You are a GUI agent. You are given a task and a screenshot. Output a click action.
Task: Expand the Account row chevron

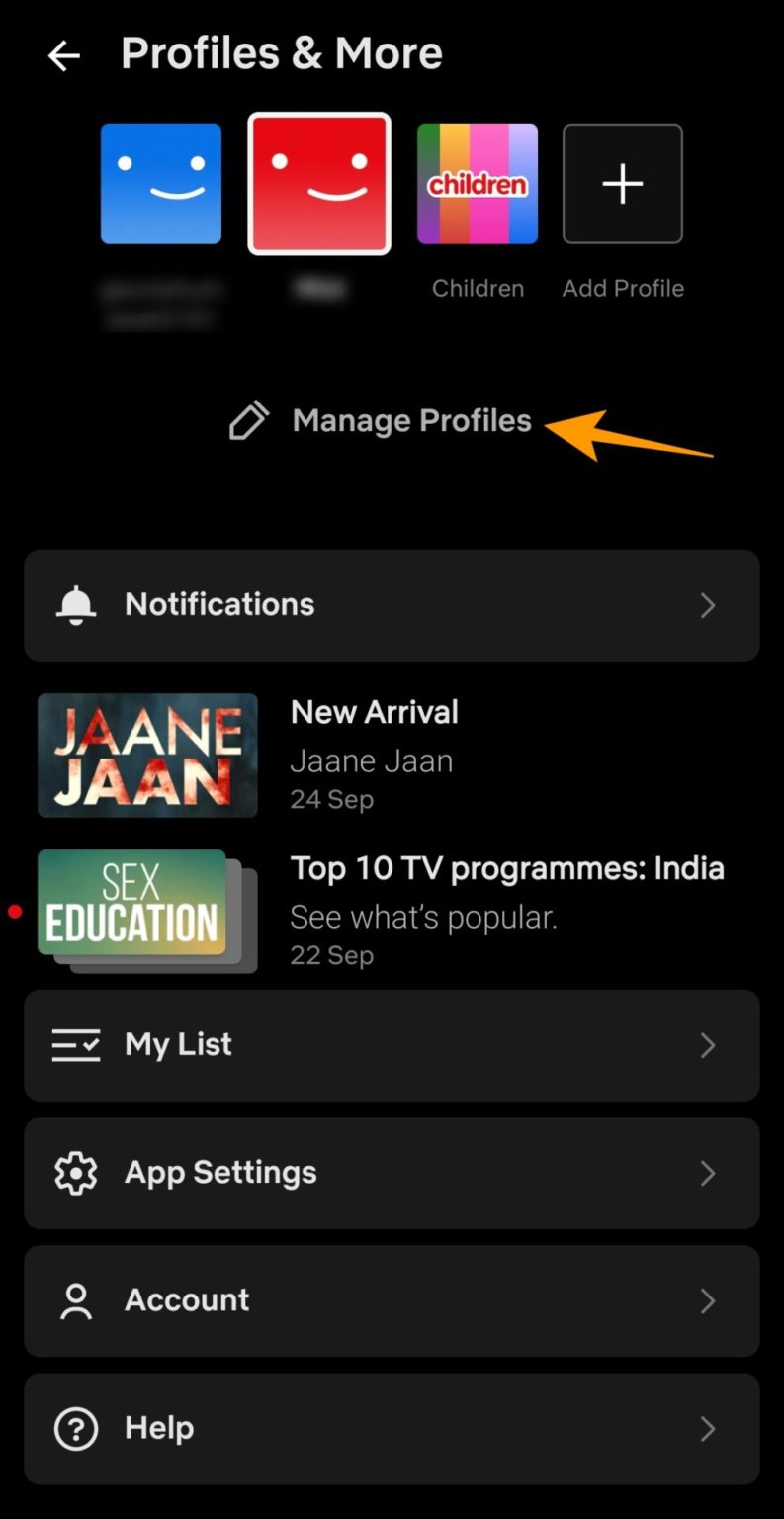tap(708, 1300)
